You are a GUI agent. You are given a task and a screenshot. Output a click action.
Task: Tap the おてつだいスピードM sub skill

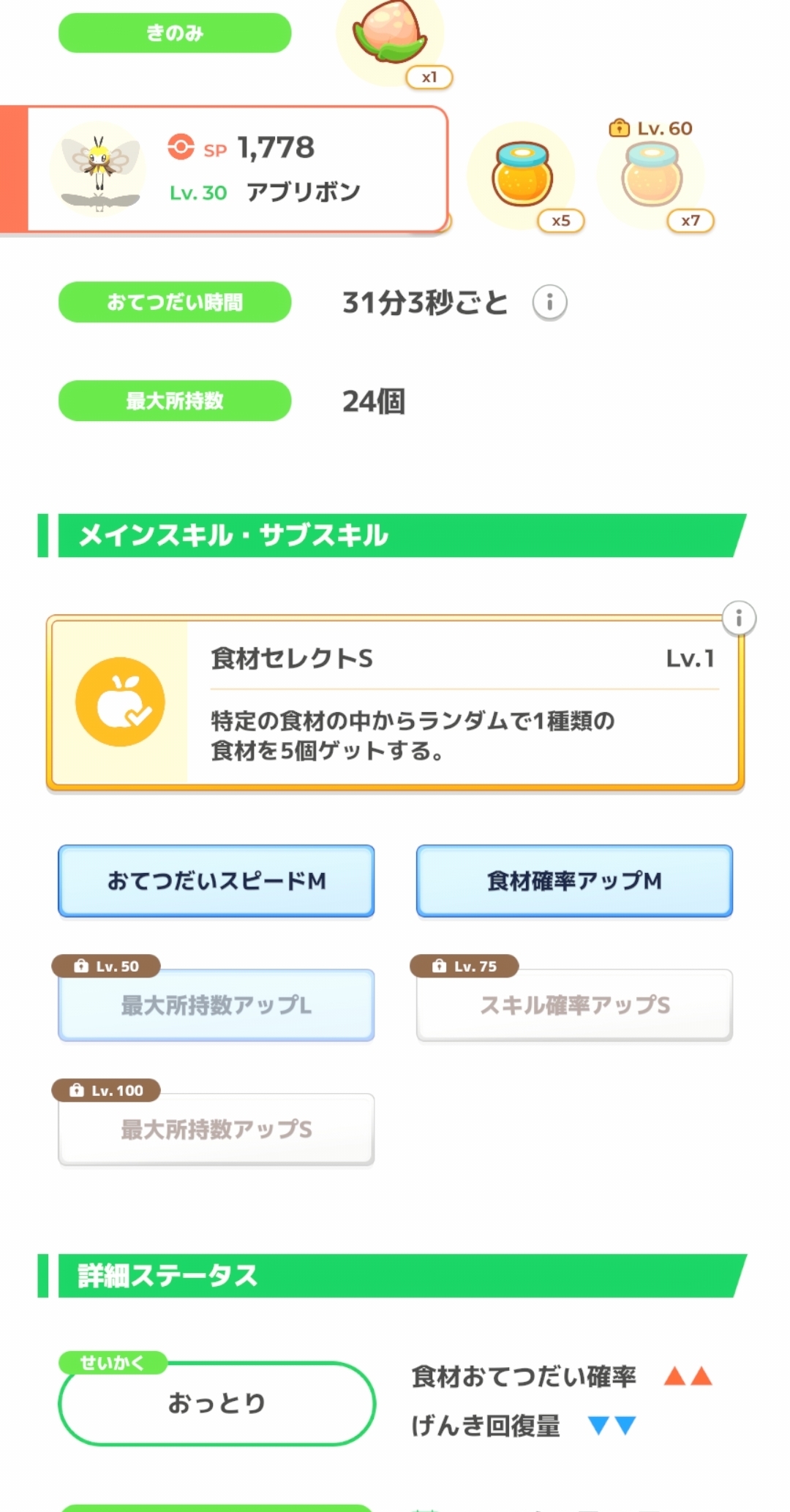tap(217, 881)
